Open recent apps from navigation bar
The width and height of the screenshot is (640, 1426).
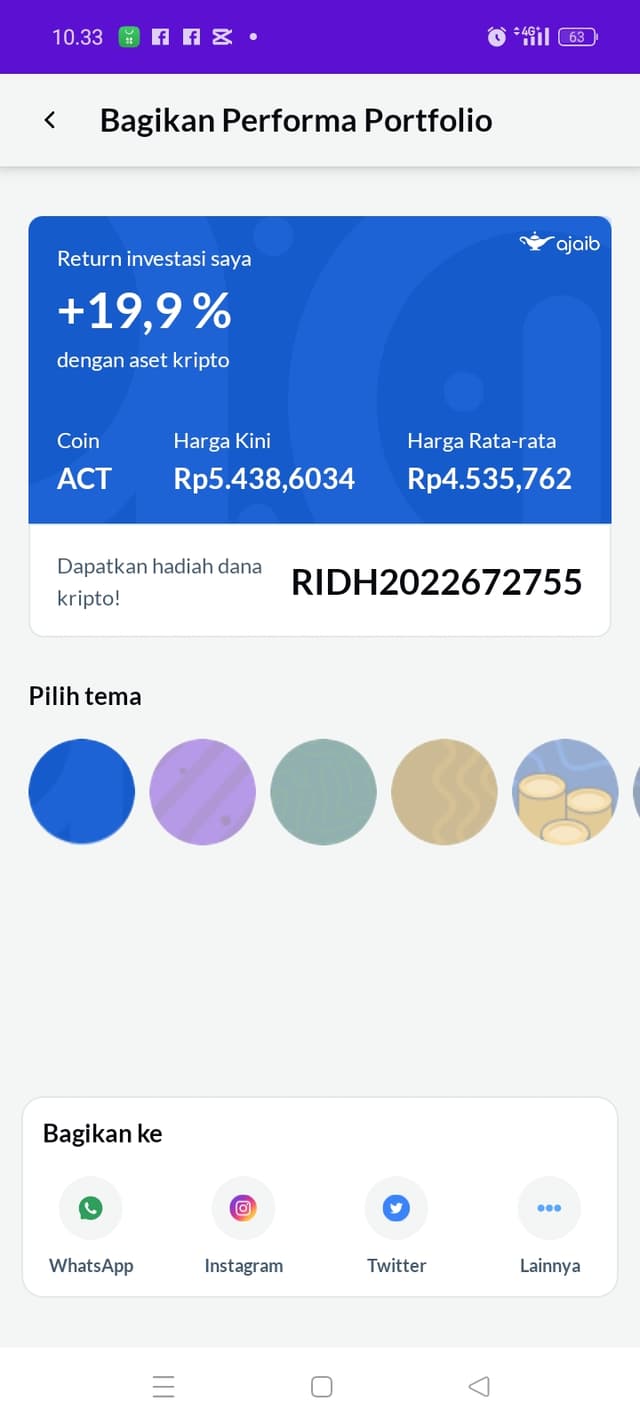164,1386
